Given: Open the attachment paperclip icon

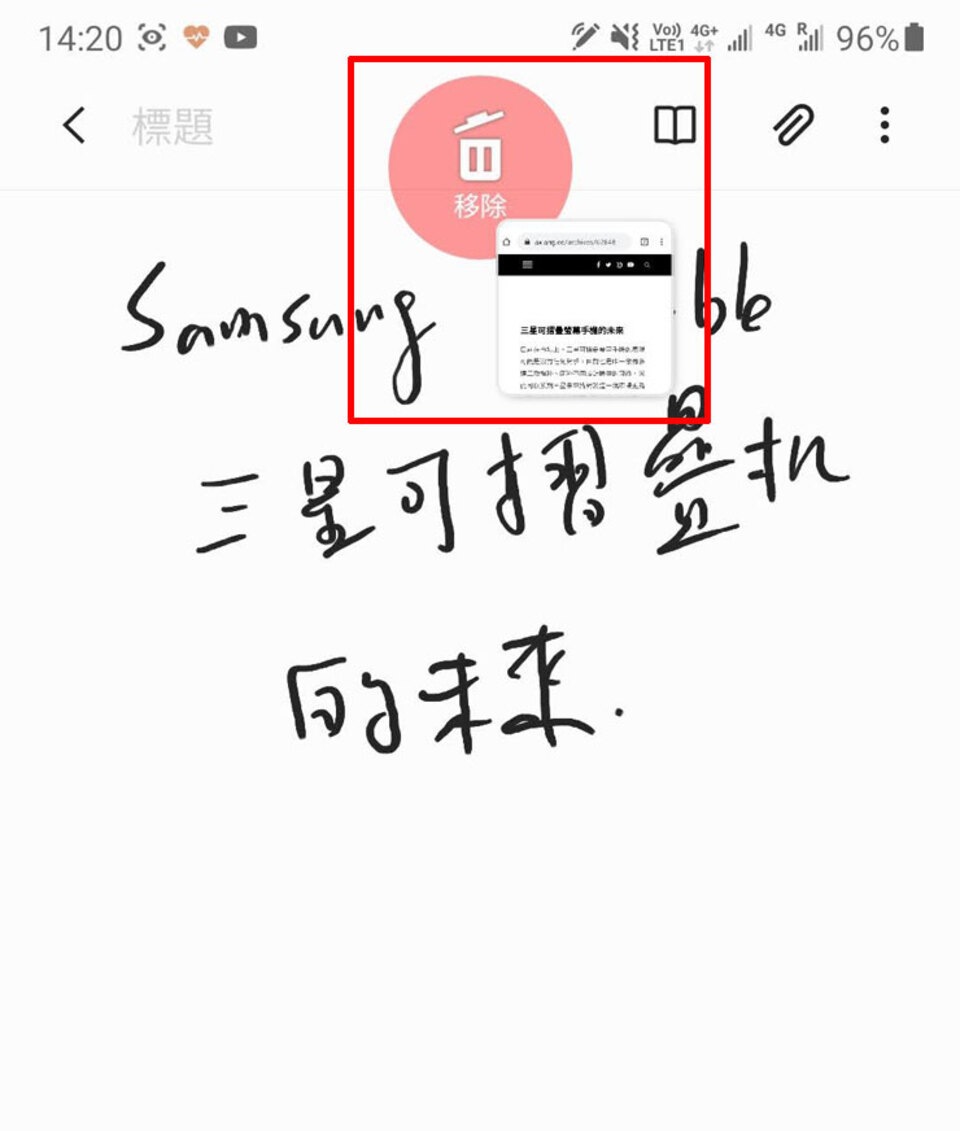Looking at the screenshot, I should 795,126.
